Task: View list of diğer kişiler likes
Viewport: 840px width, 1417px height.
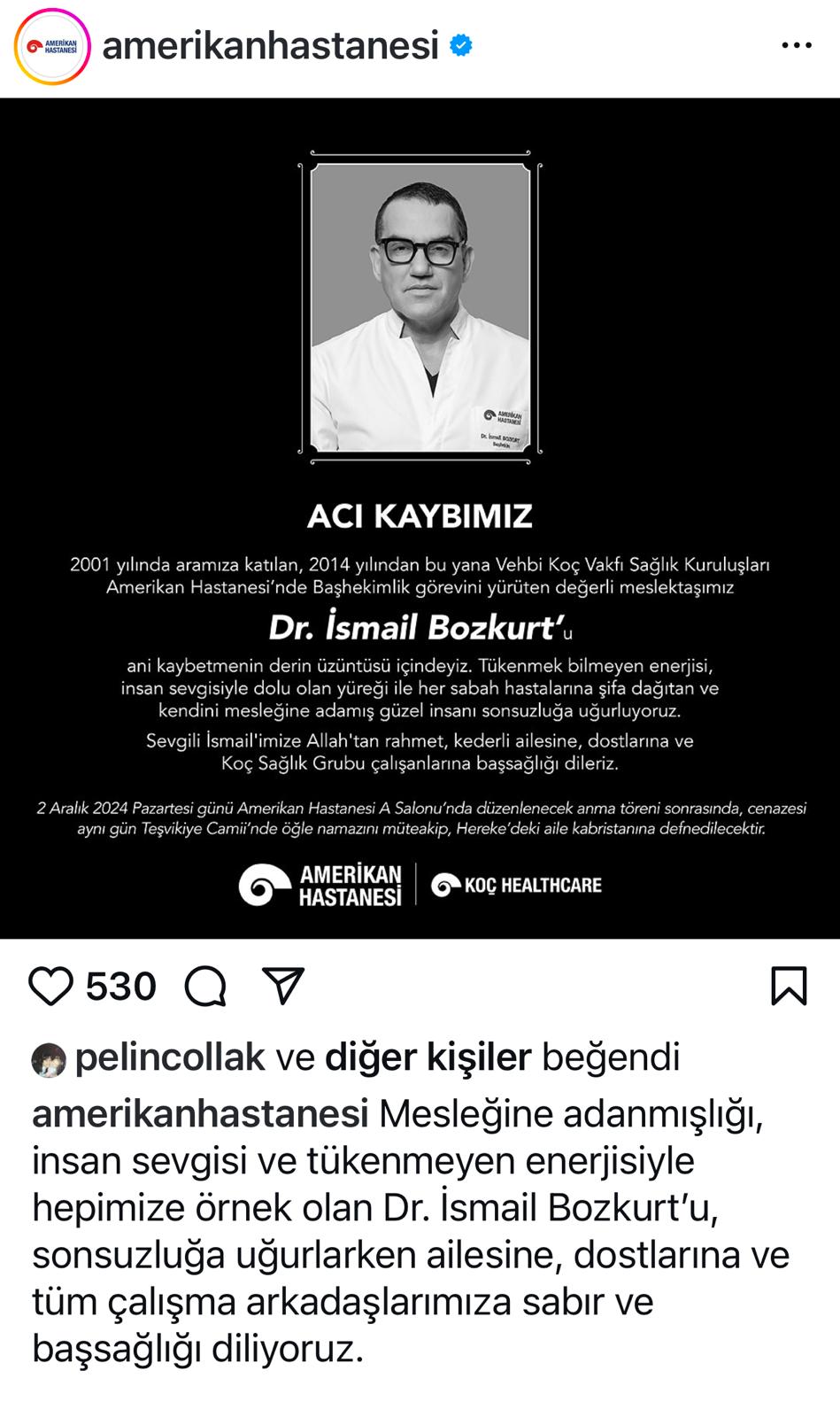Action: (x=428, y=1057)
